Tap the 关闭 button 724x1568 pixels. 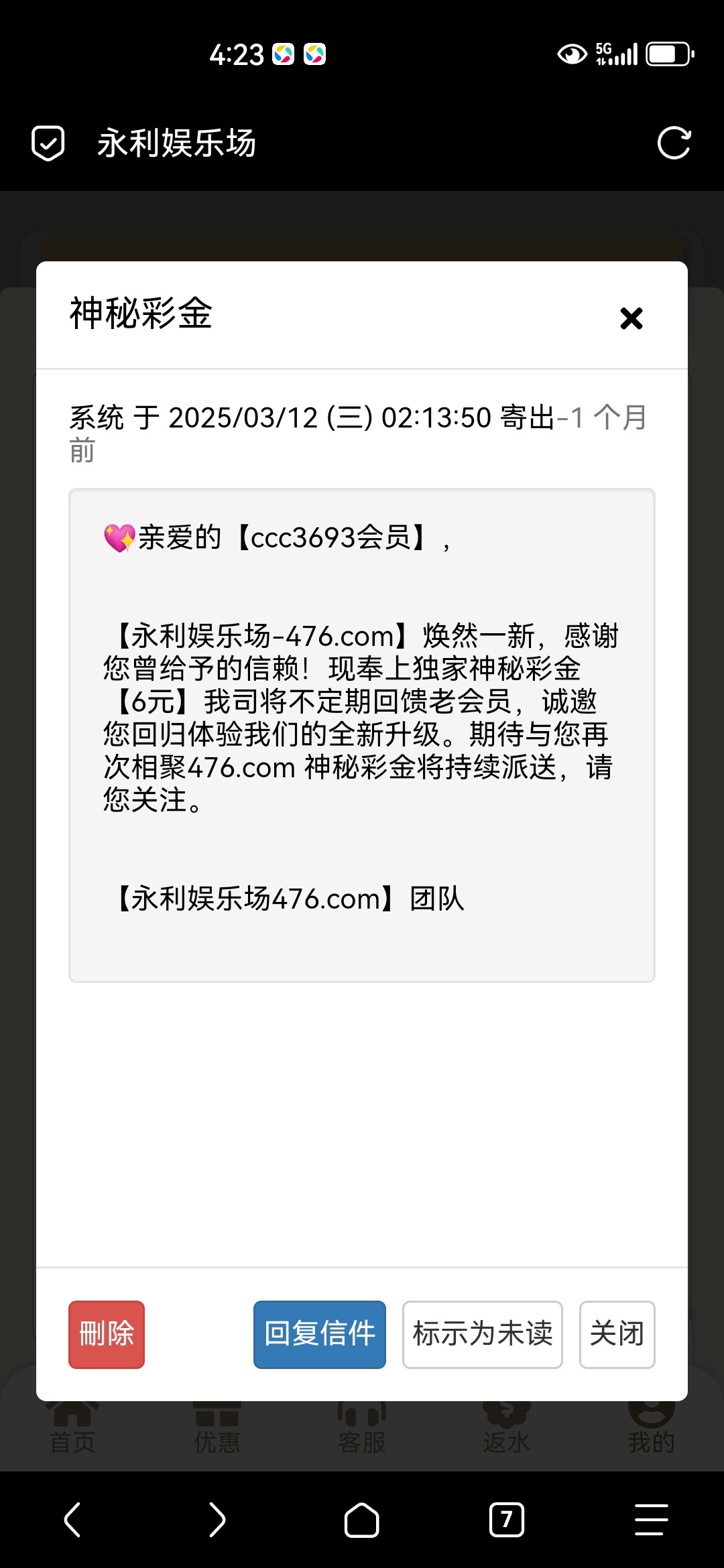[x=617, y=1334]
